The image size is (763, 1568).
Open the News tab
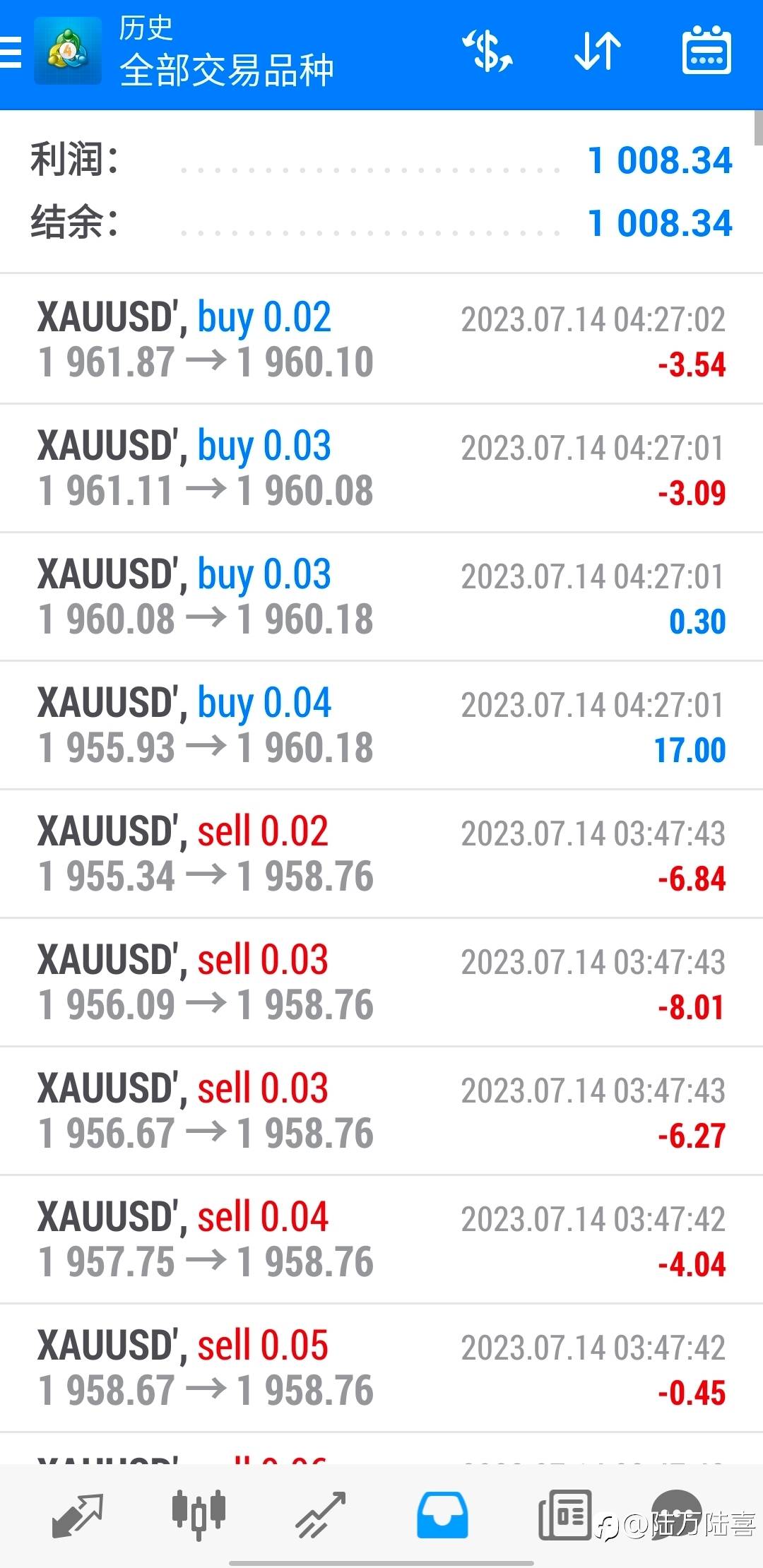point(564,1516)
